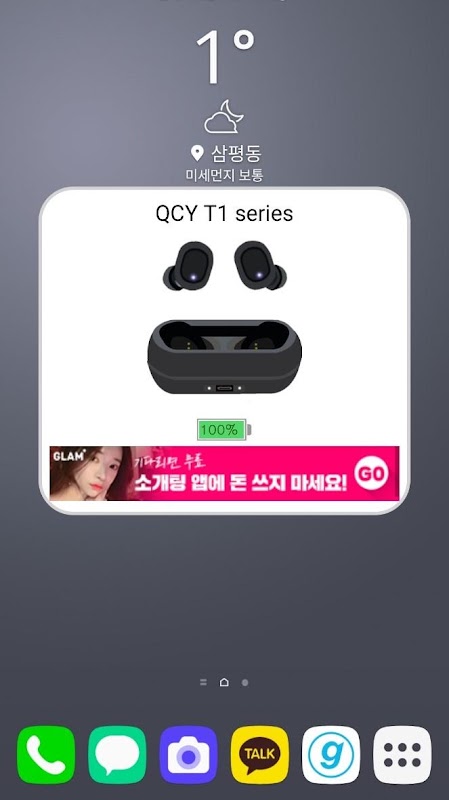Screen dimensions: 449x800
Task: Launch the Messages app
Action: tap(117, 755)
